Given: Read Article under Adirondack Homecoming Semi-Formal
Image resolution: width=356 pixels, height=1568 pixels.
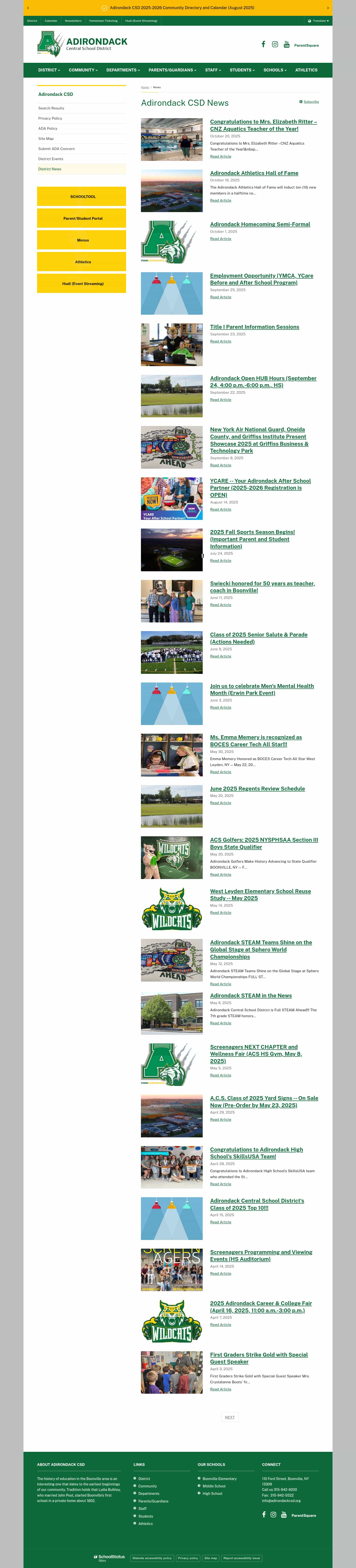Looking at the screenshot, I should [x=220, y=239].
